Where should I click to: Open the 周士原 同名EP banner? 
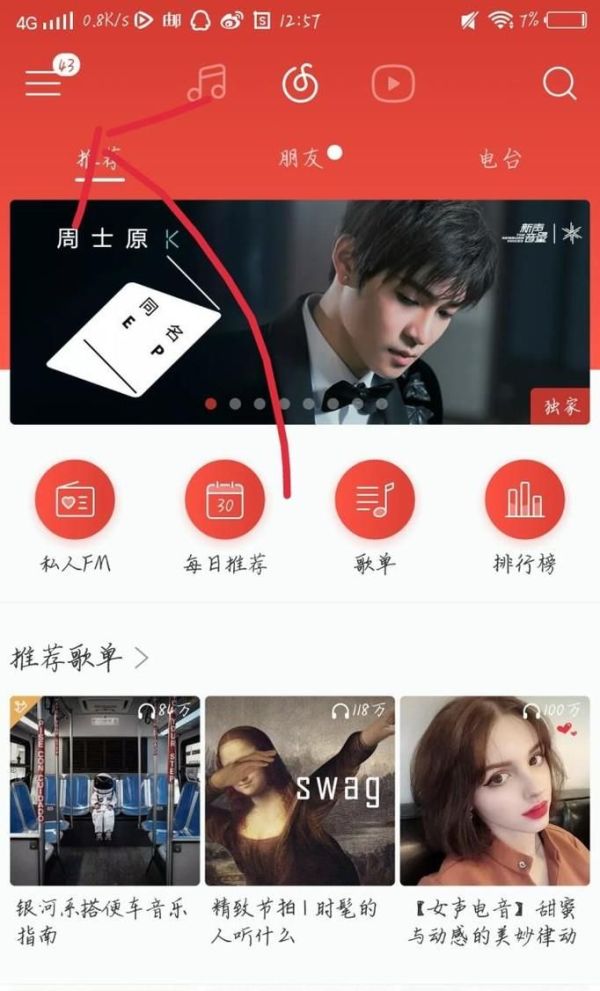pyautogui.click(x=300, y=312)
